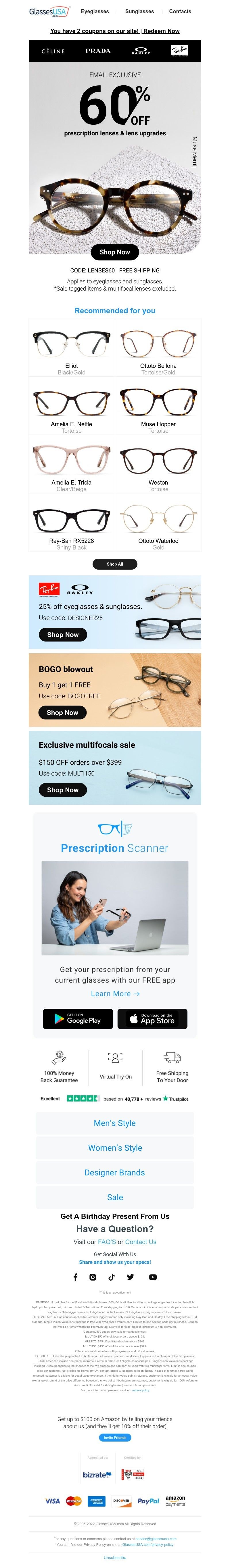Unsubscribe from these emails
230x1568 pixels.
coord(114,1557)
